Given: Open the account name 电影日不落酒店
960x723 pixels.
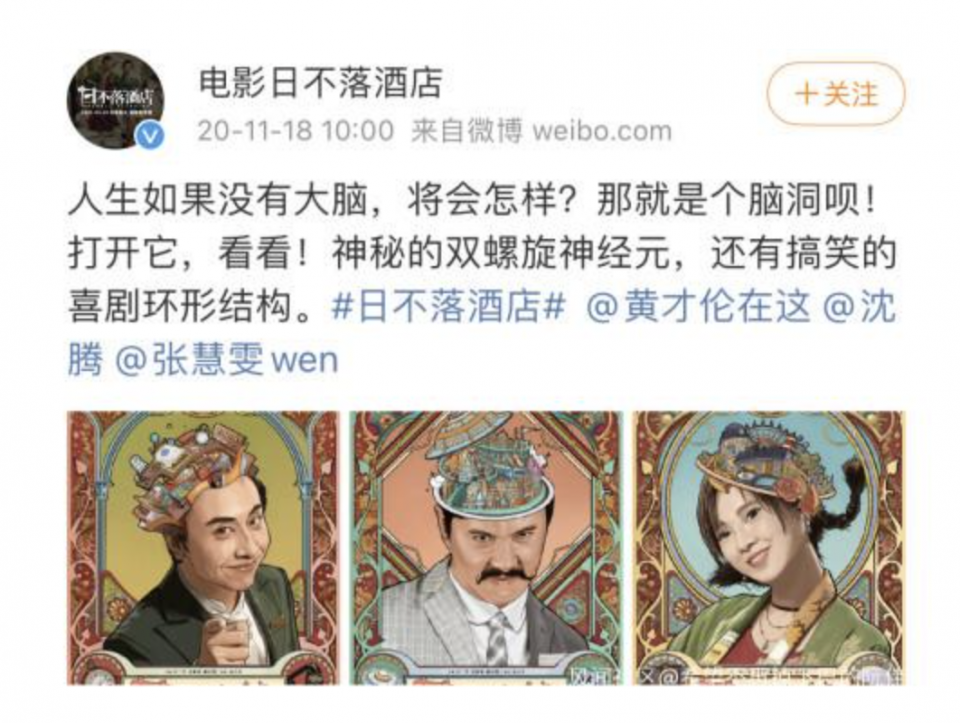Looking at the screenshot, I should [x=320, y=83].
